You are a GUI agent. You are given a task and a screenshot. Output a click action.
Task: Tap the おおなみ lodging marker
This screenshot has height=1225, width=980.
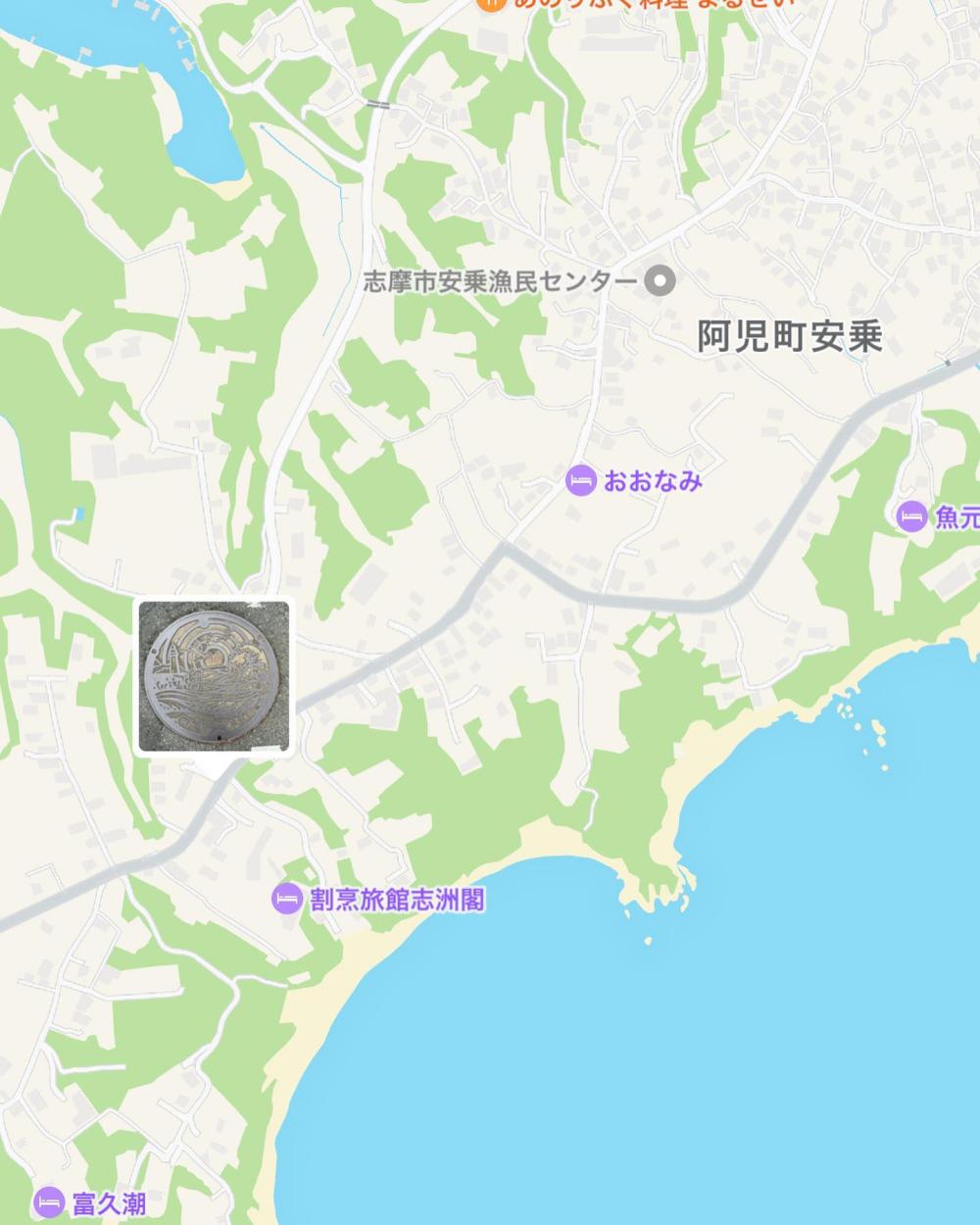pos(581,481)
